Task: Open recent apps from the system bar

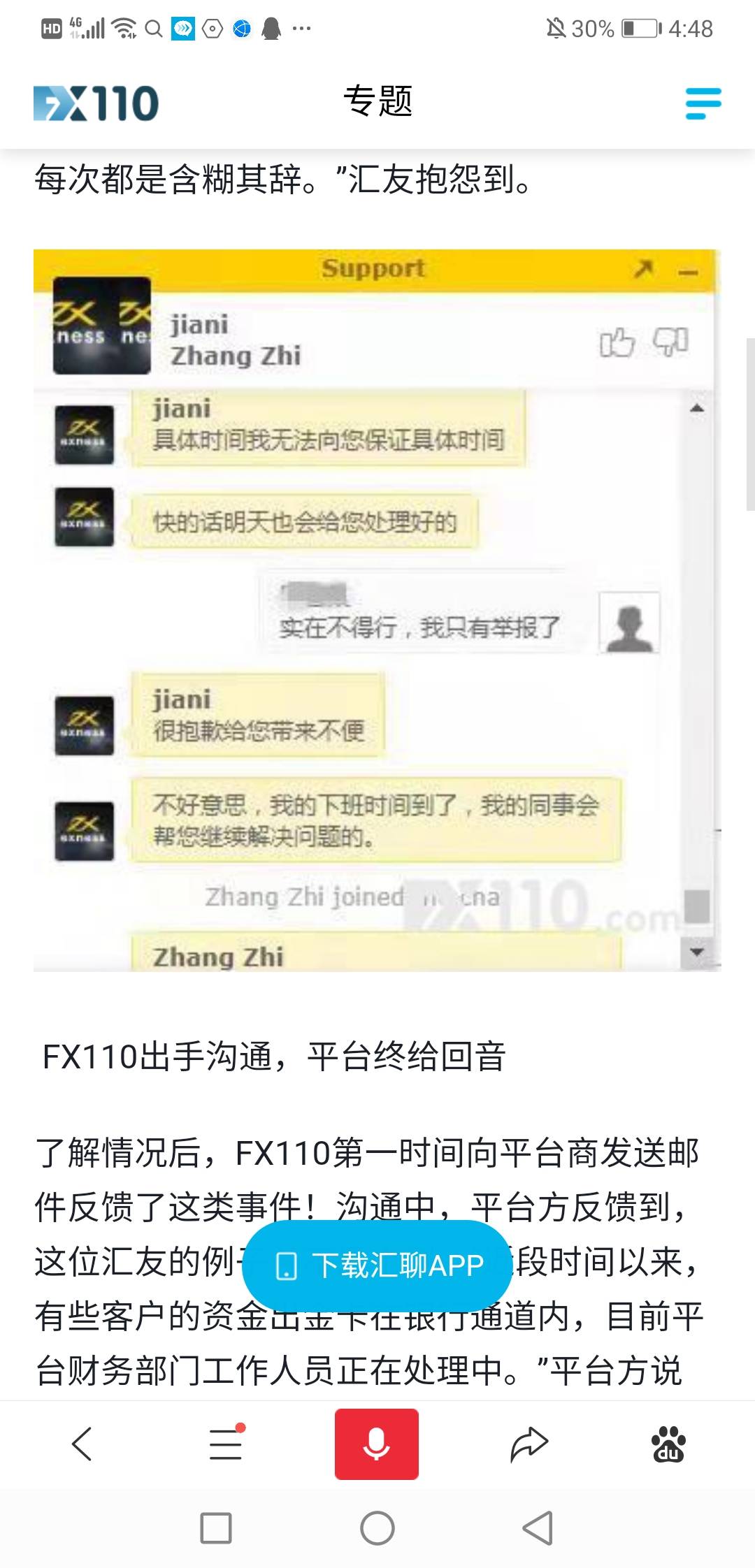Action: click(216, 1528)
